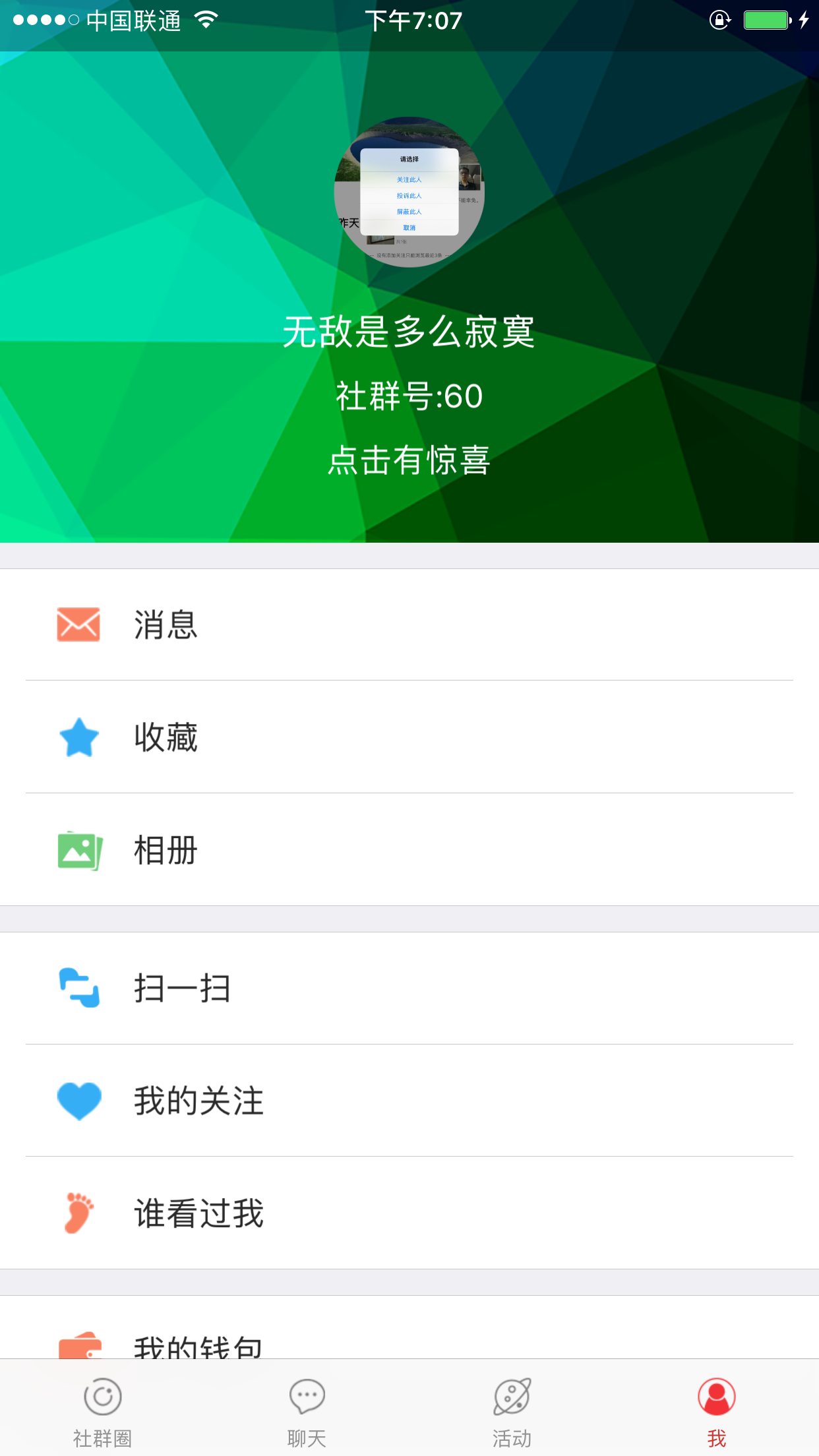Open 相册 album row
The image size is (819, 1456).
[x=409, y=849]
